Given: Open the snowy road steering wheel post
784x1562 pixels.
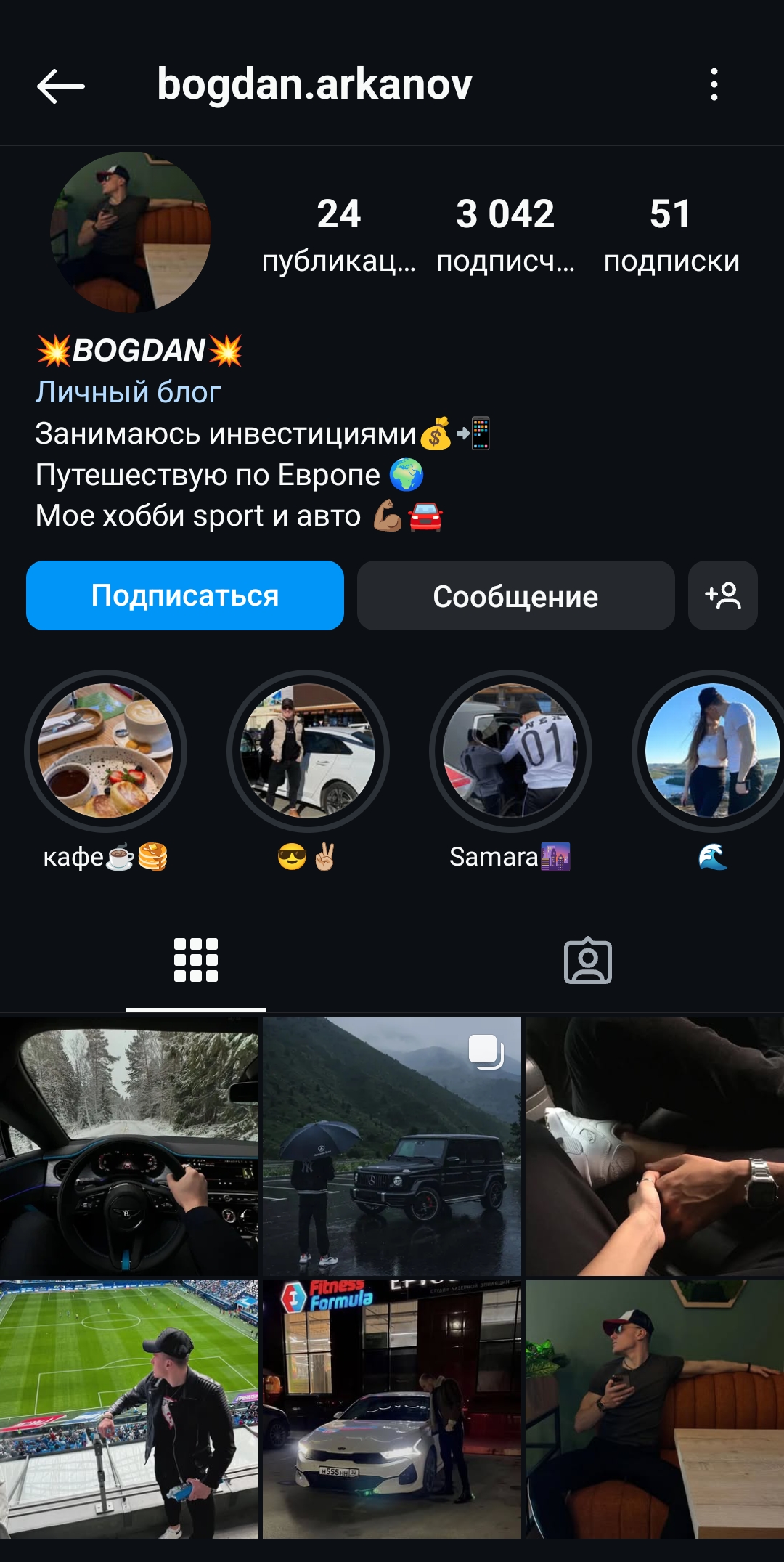Looking at the screenshot, I should pyautogui.click(x=129, y=1146).
